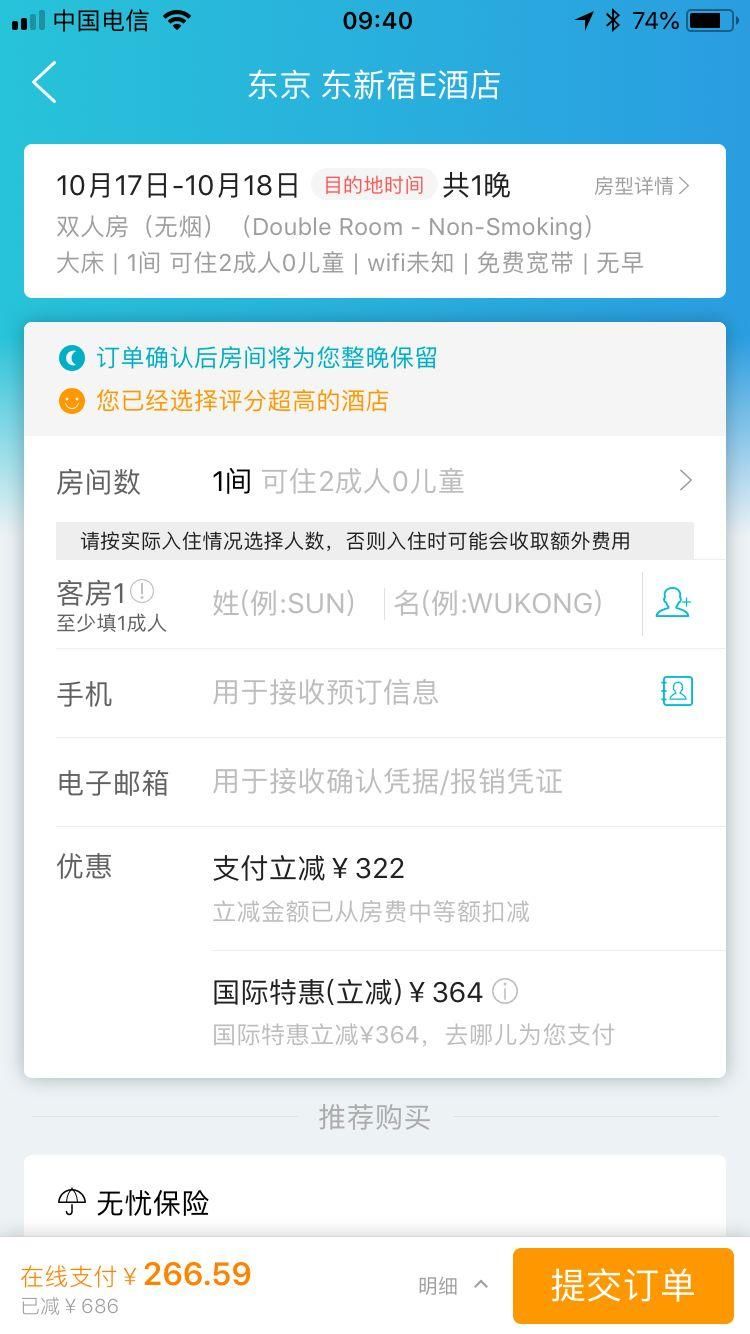
Task: Focus the 手机 phone number field
Action: tap(420, 692)
